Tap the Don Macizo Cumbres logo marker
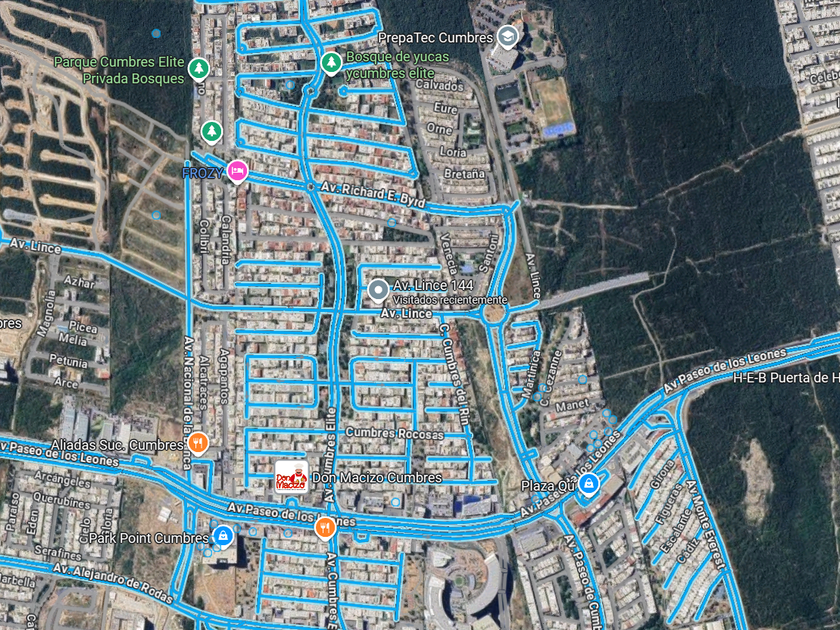840x630 pixels. tap(291, 477)
